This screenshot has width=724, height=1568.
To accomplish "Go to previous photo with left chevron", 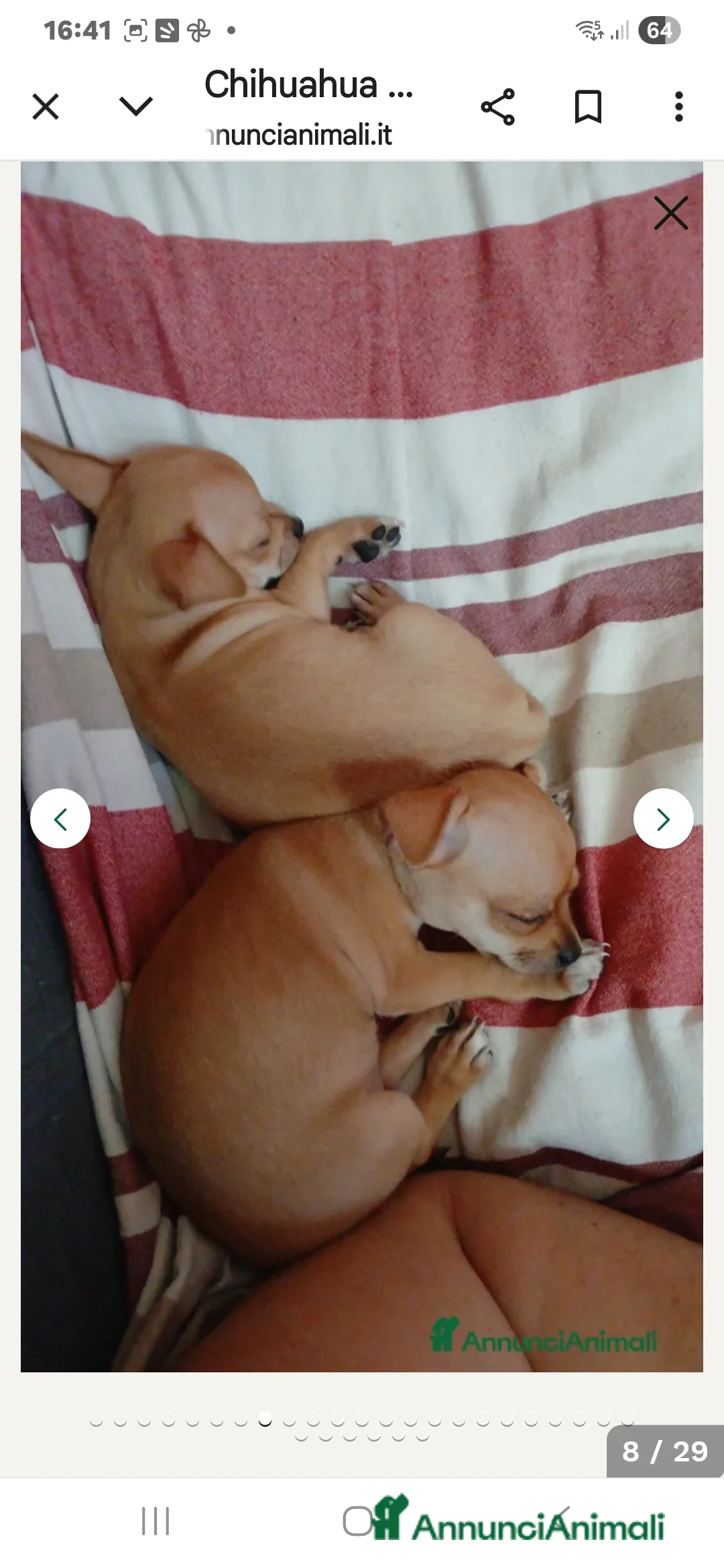I will (61, 818).
